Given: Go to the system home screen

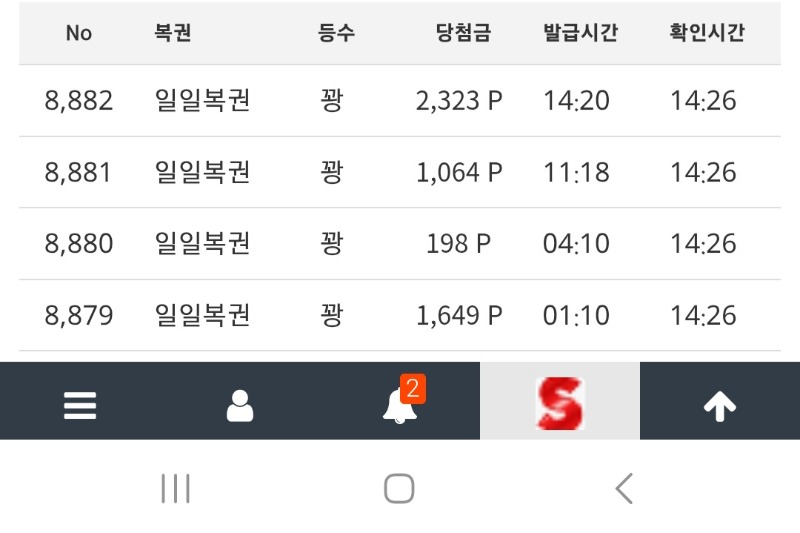Looking at the screenshot, I should click(399, 489).
